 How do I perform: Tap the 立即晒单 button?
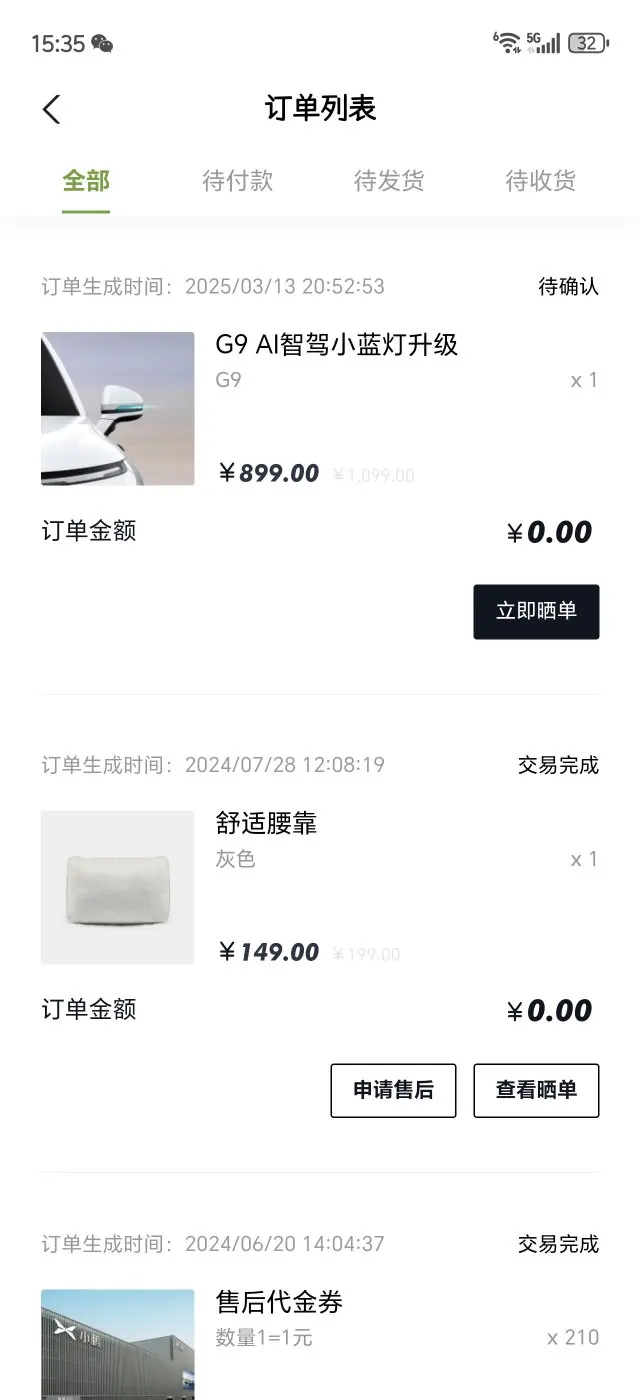coord(536,611)
